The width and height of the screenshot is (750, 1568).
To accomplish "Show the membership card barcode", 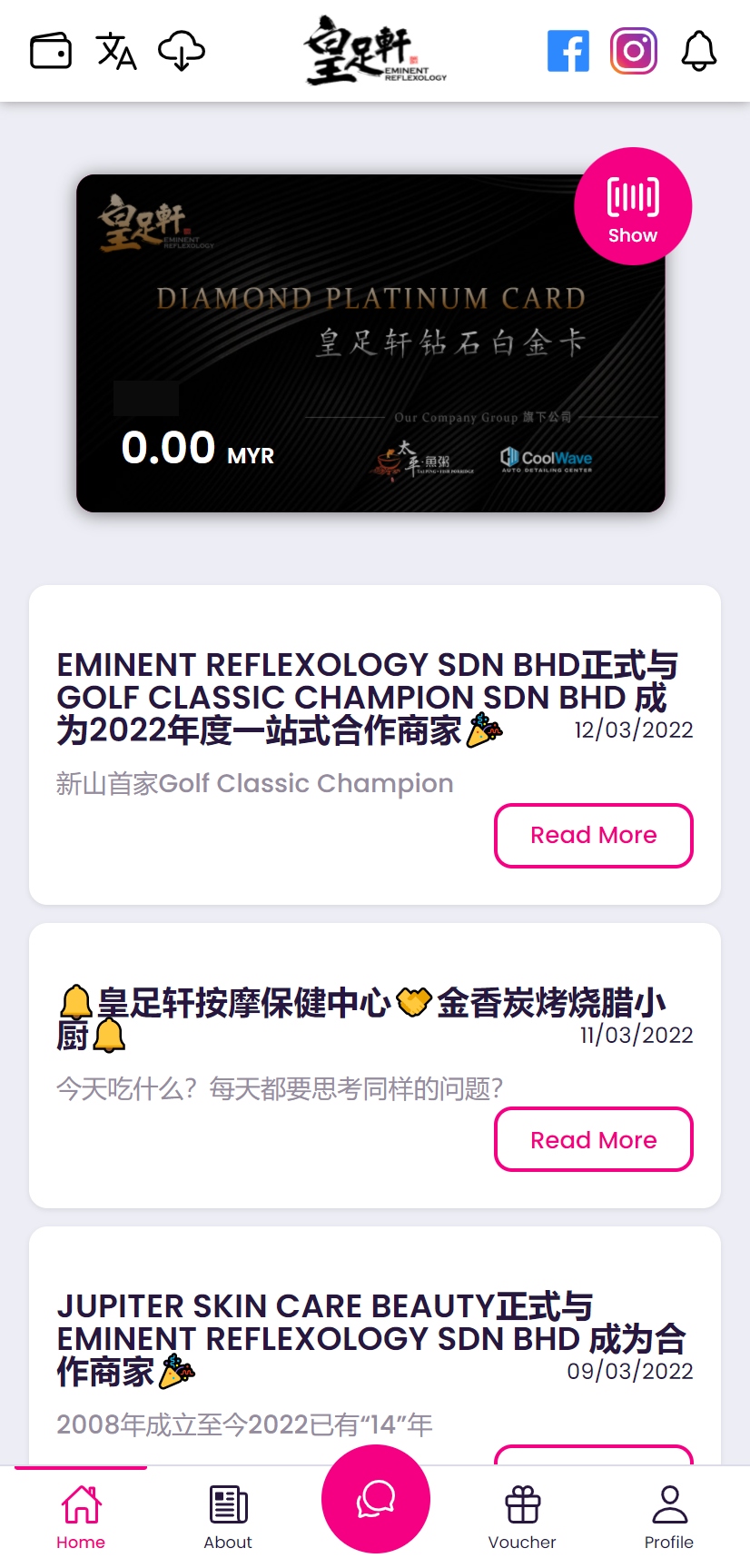I will tap(633, 207).
